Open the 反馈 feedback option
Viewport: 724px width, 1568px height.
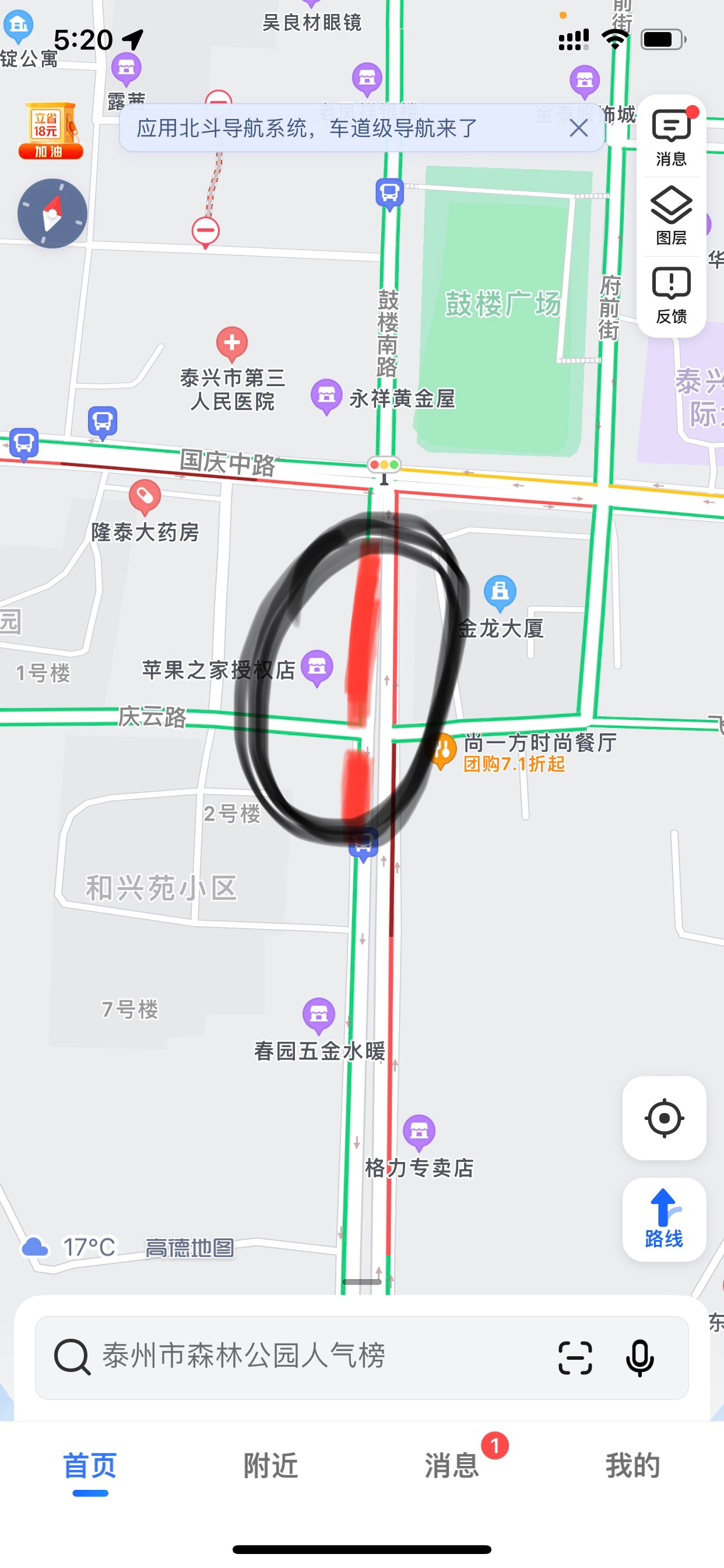(x=671, y=295)
